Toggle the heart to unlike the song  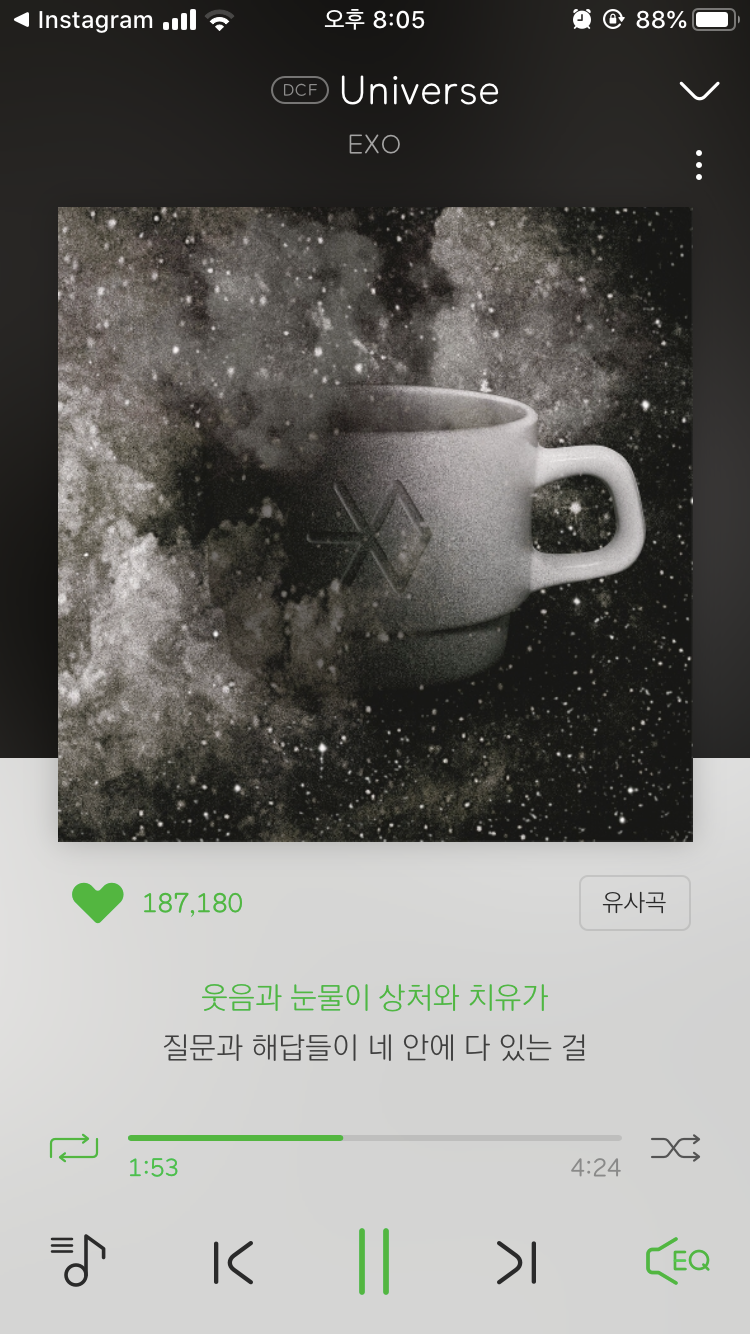[97, 902]
